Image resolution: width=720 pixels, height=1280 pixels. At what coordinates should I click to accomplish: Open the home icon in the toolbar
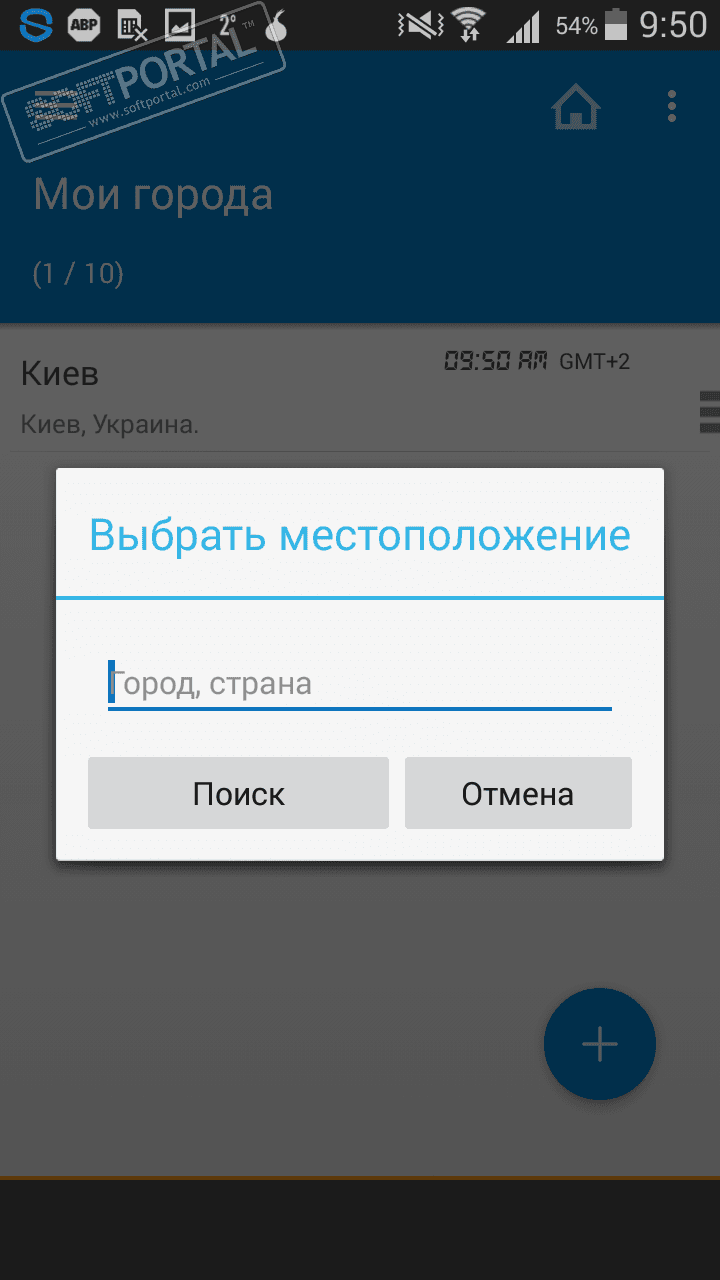[x=576, y=106]
